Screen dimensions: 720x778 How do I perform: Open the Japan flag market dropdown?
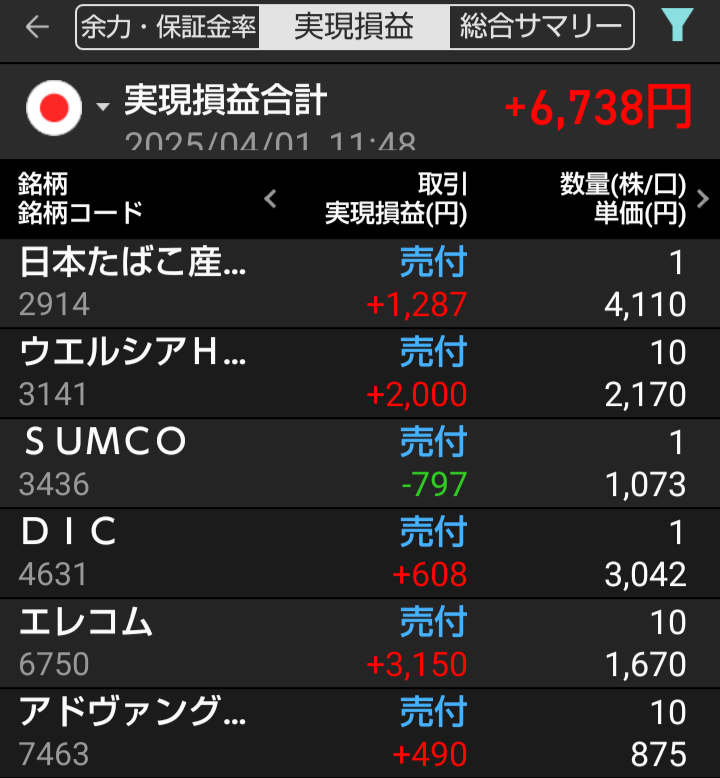click(x=66, y=108)
